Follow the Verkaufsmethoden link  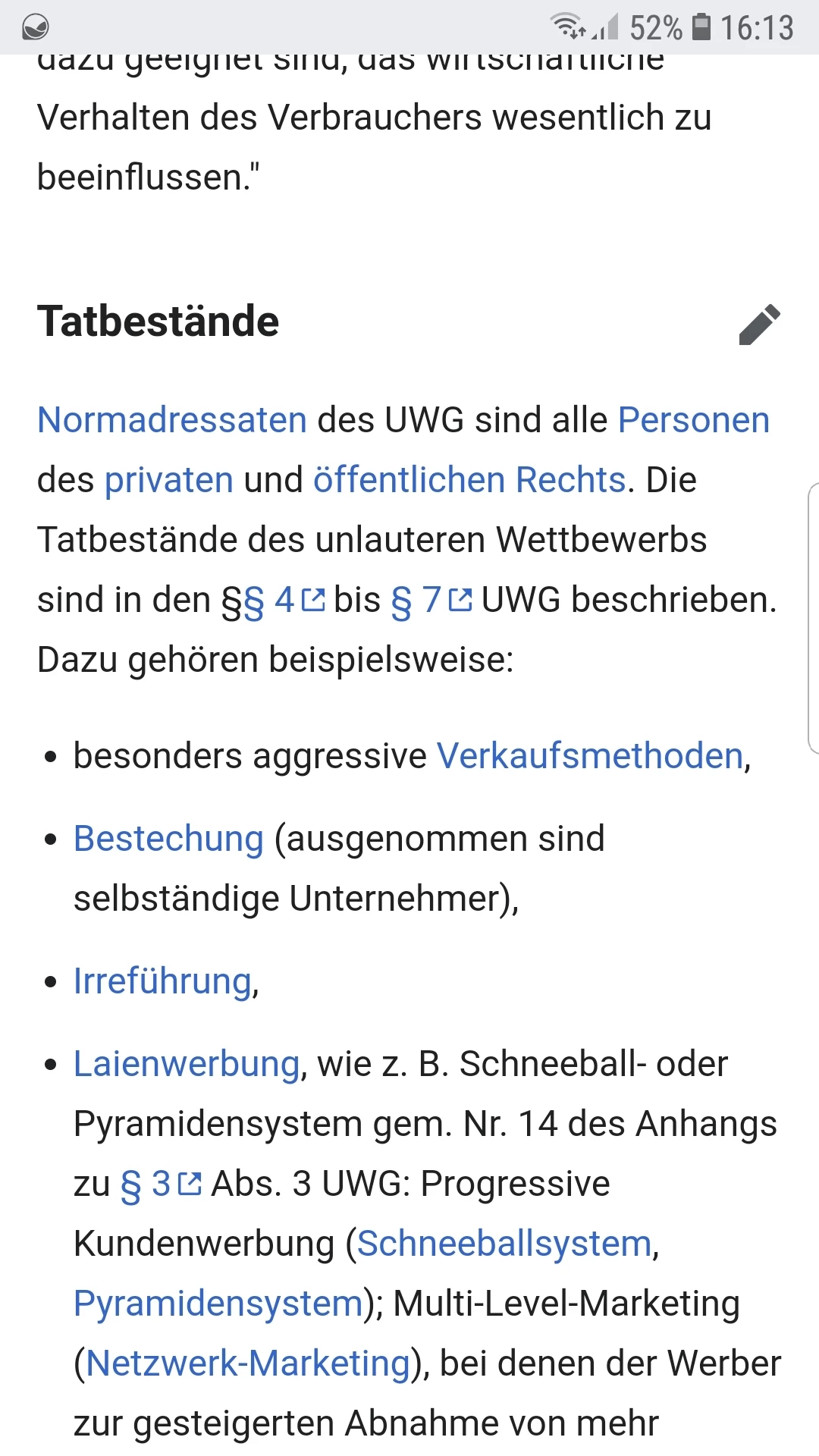pyautogui.click(x=590, y=756)
